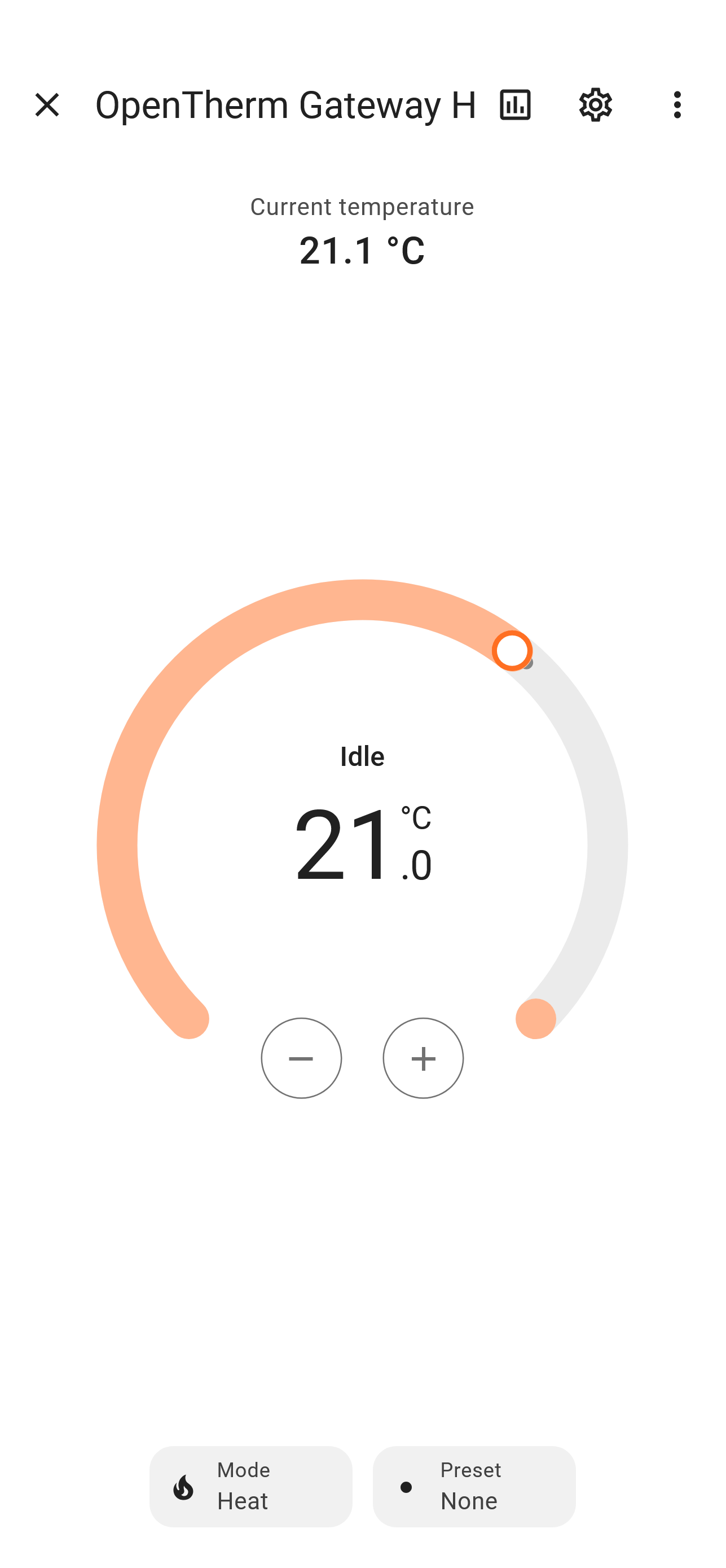This screenshot has height=1568, width=726.
Task: Open the Mode selection via Heat chip
Action: [250, 1488]
